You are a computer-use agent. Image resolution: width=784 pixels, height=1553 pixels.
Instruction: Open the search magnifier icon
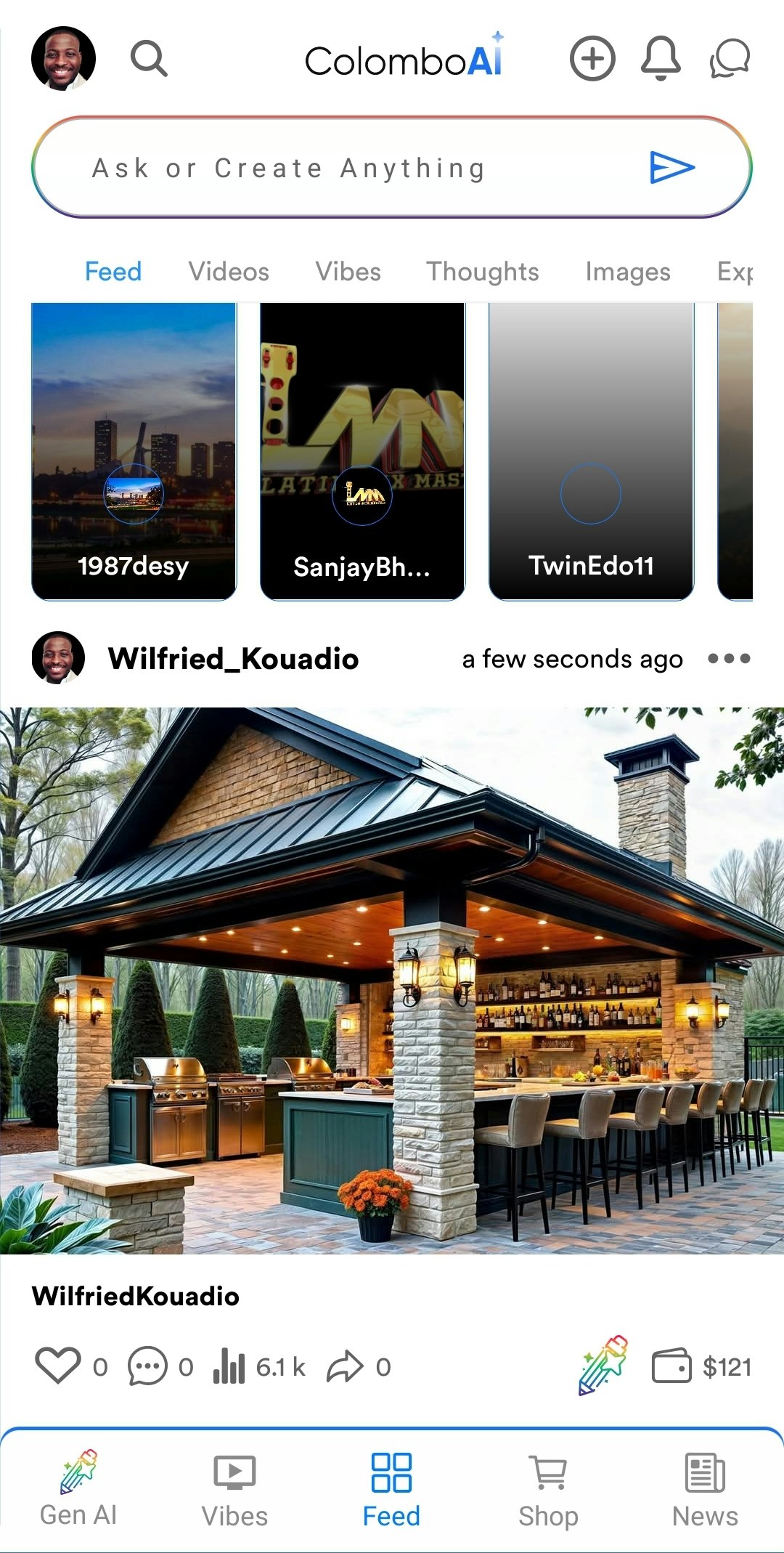pyautogui.click(x=149, y=59)
